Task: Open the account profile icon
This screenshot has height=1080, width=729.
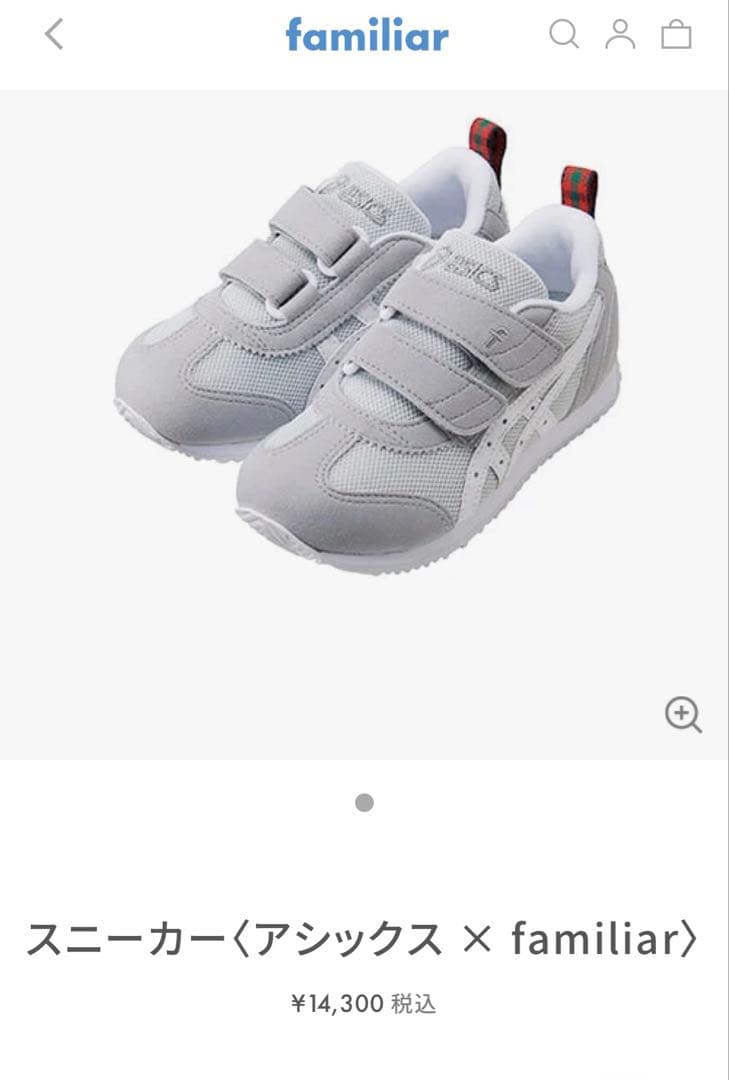Action: 620,35
